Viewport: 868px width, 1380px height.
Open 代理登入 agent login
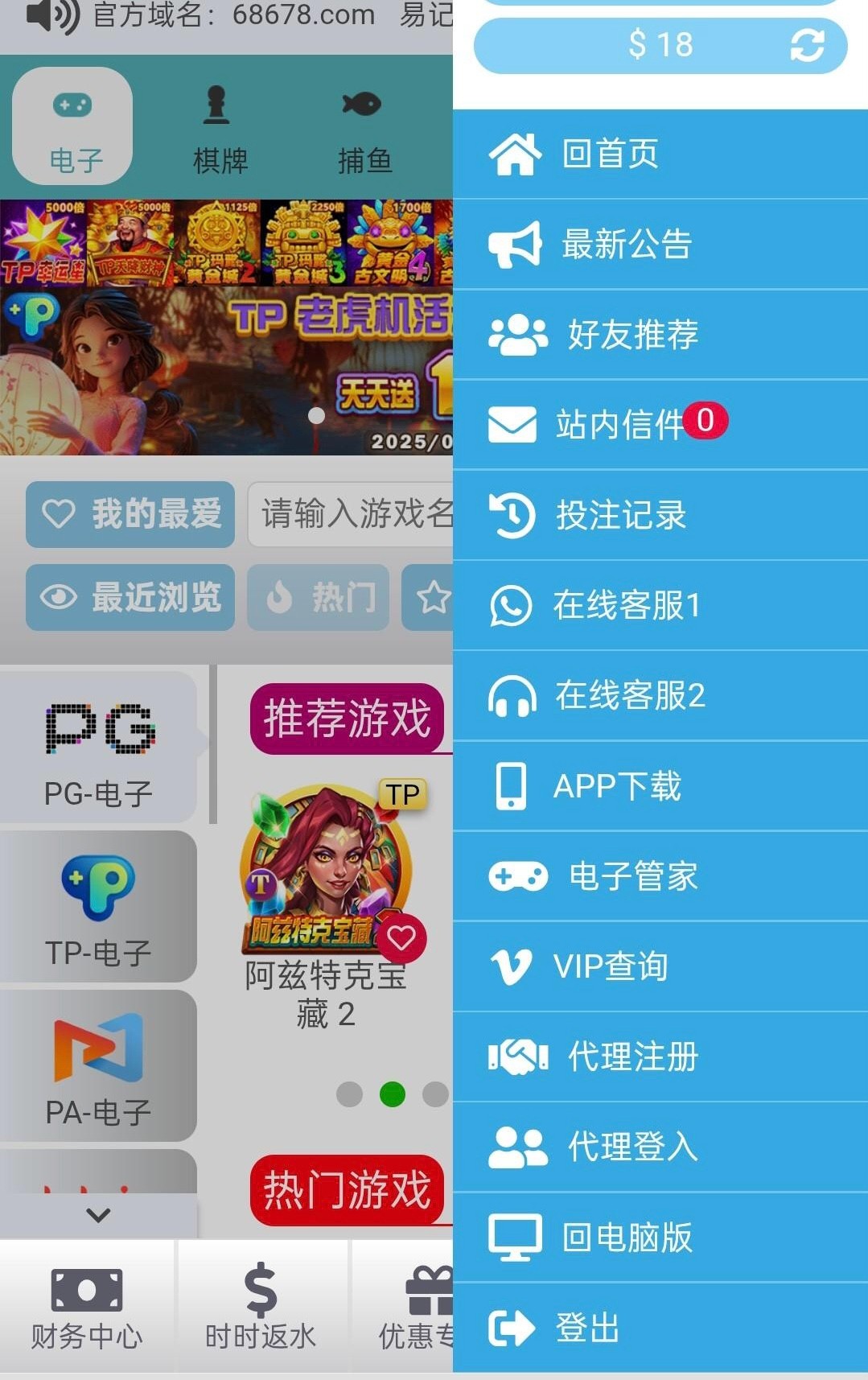pos(631,1147)
